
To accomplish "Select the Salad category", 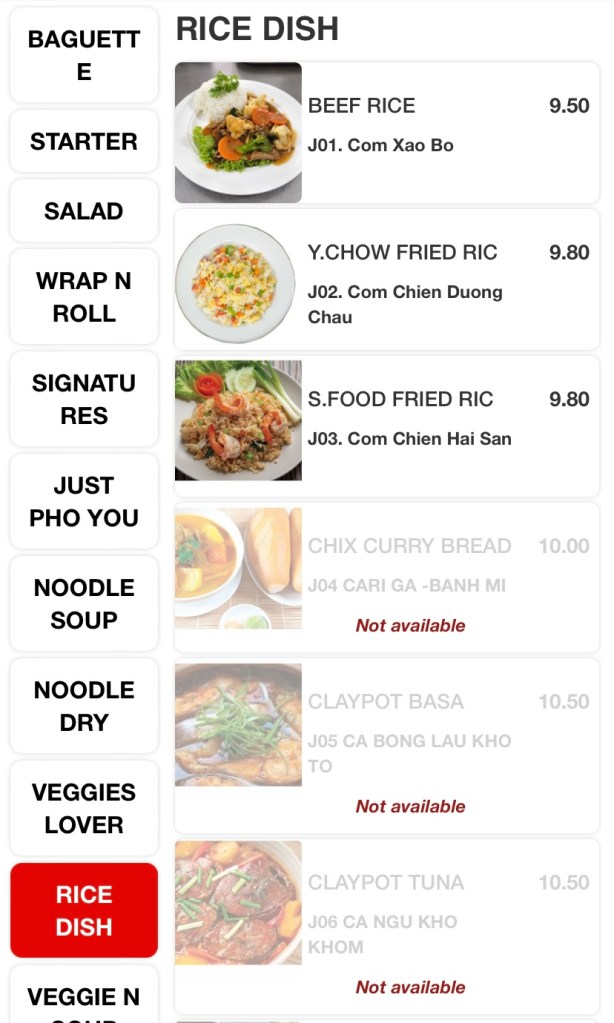I will point(84,211).
